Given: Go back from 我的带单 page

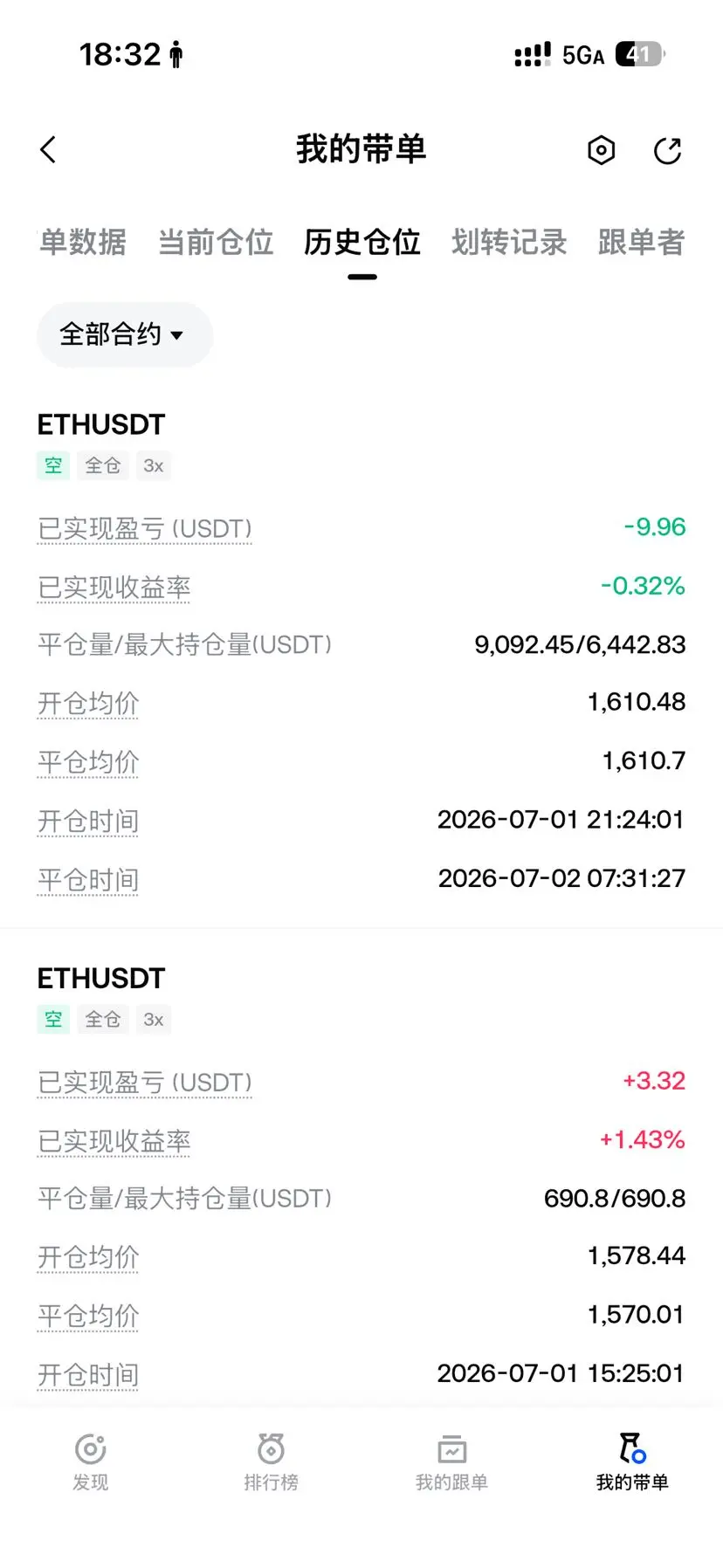Looking at the screenshot, I should click(x=48, y=150).
